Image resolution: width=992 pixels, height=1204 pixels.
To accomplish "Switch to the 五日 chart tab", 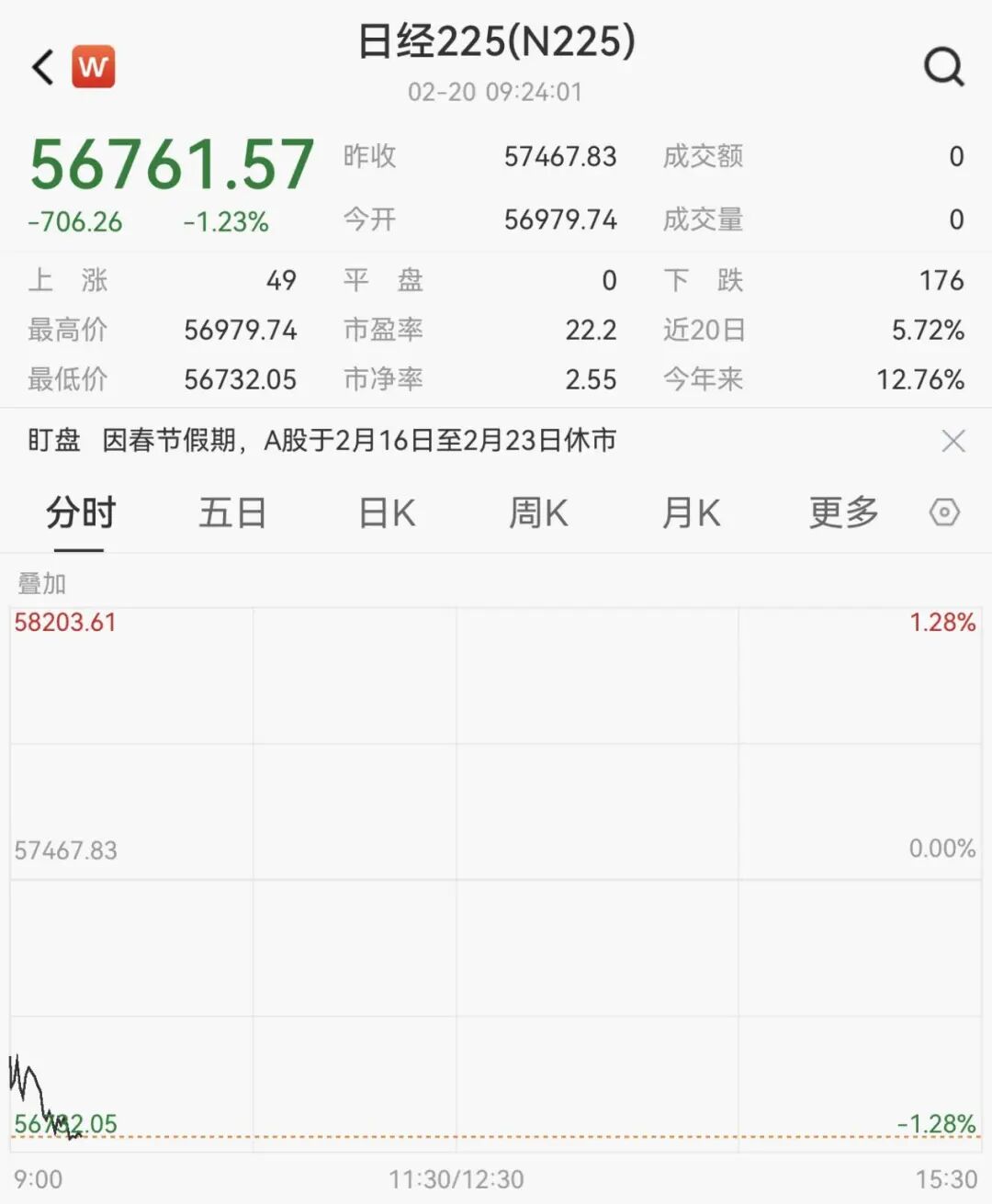I will pos(232,512).
